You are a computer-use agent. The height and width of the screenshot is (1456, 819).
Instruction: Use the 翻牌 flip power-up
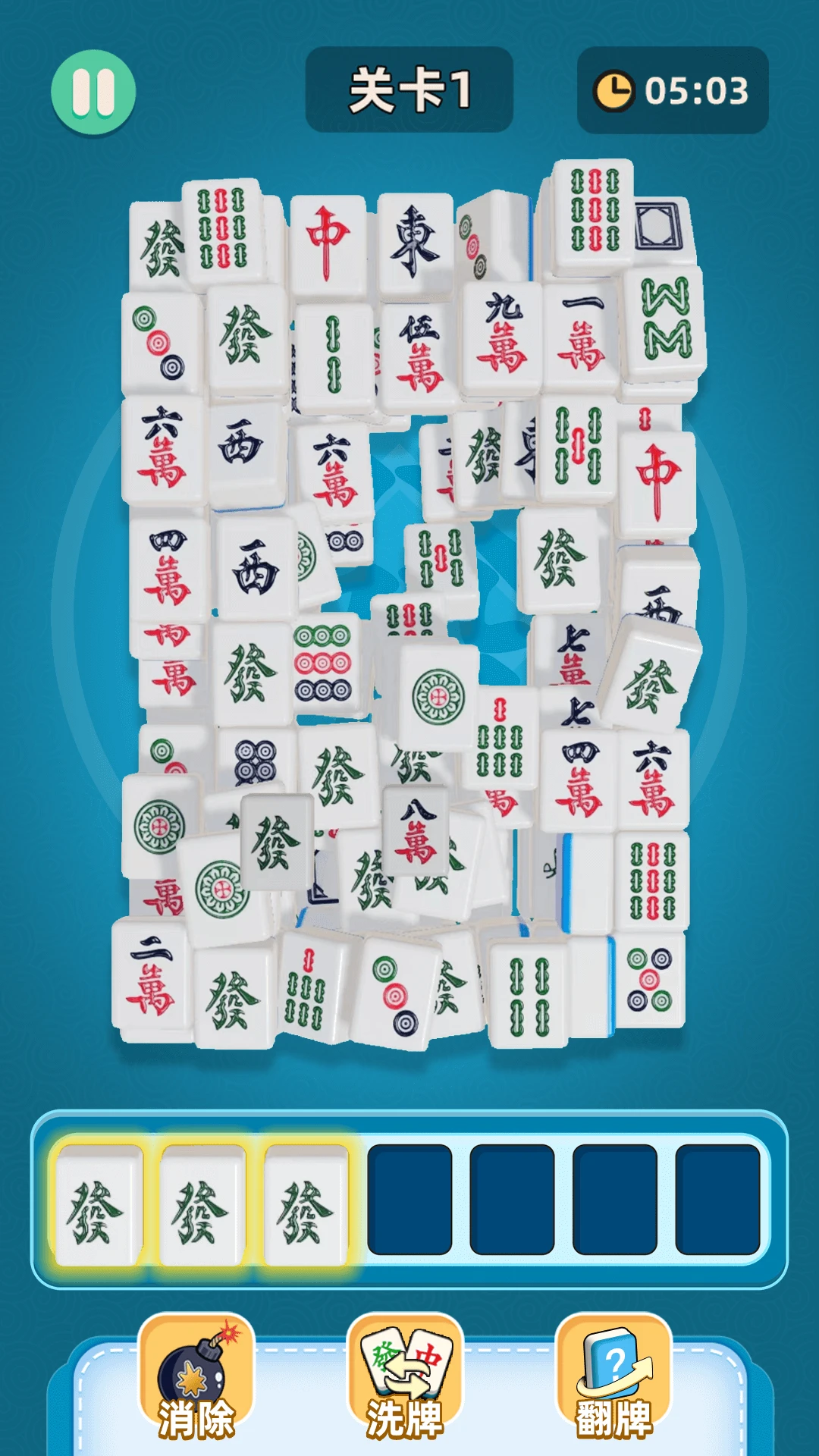pos(613,1377)
